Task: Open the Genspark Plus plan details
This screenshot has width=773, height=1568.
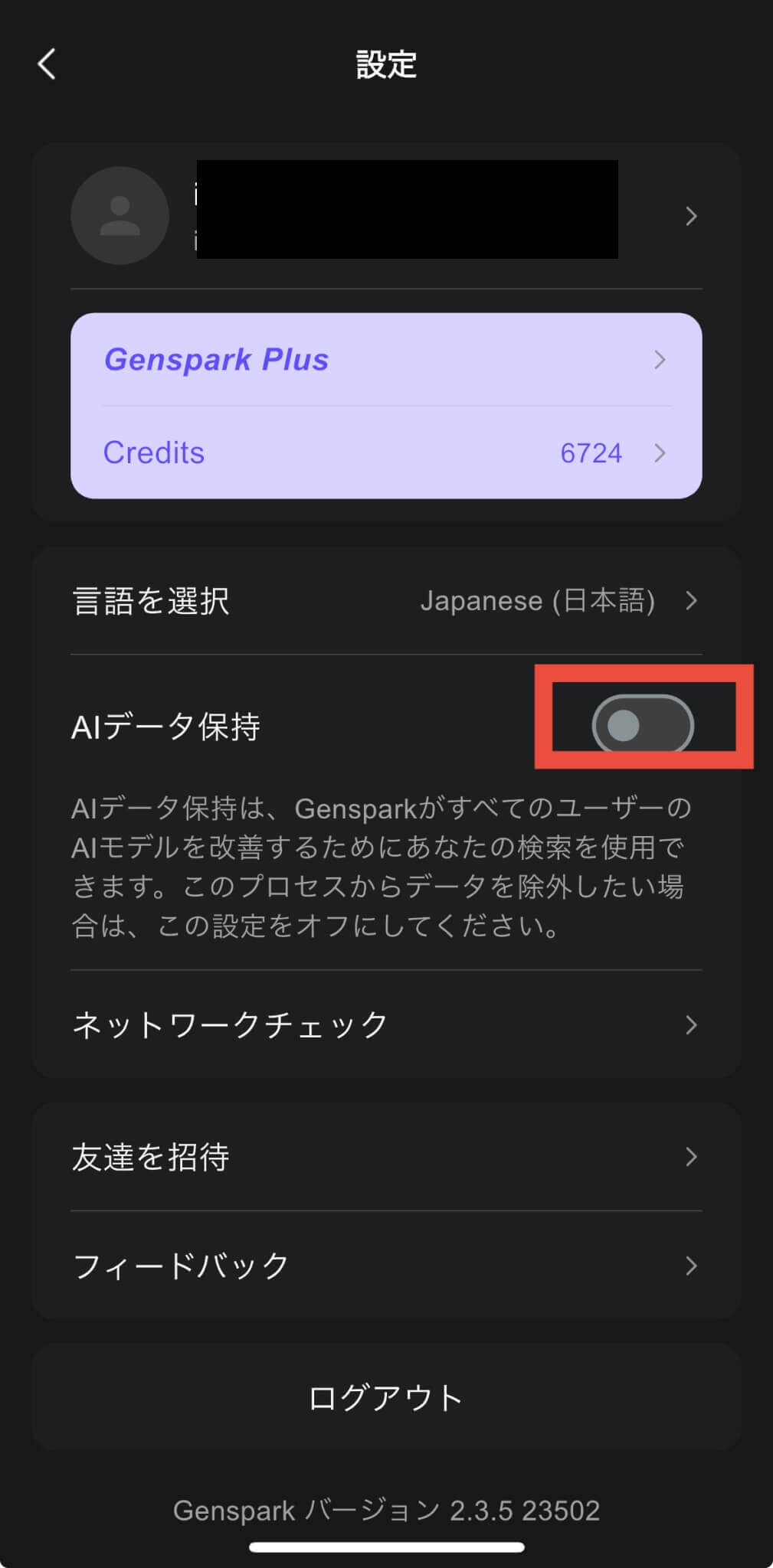Action: (x=386, y=360)
